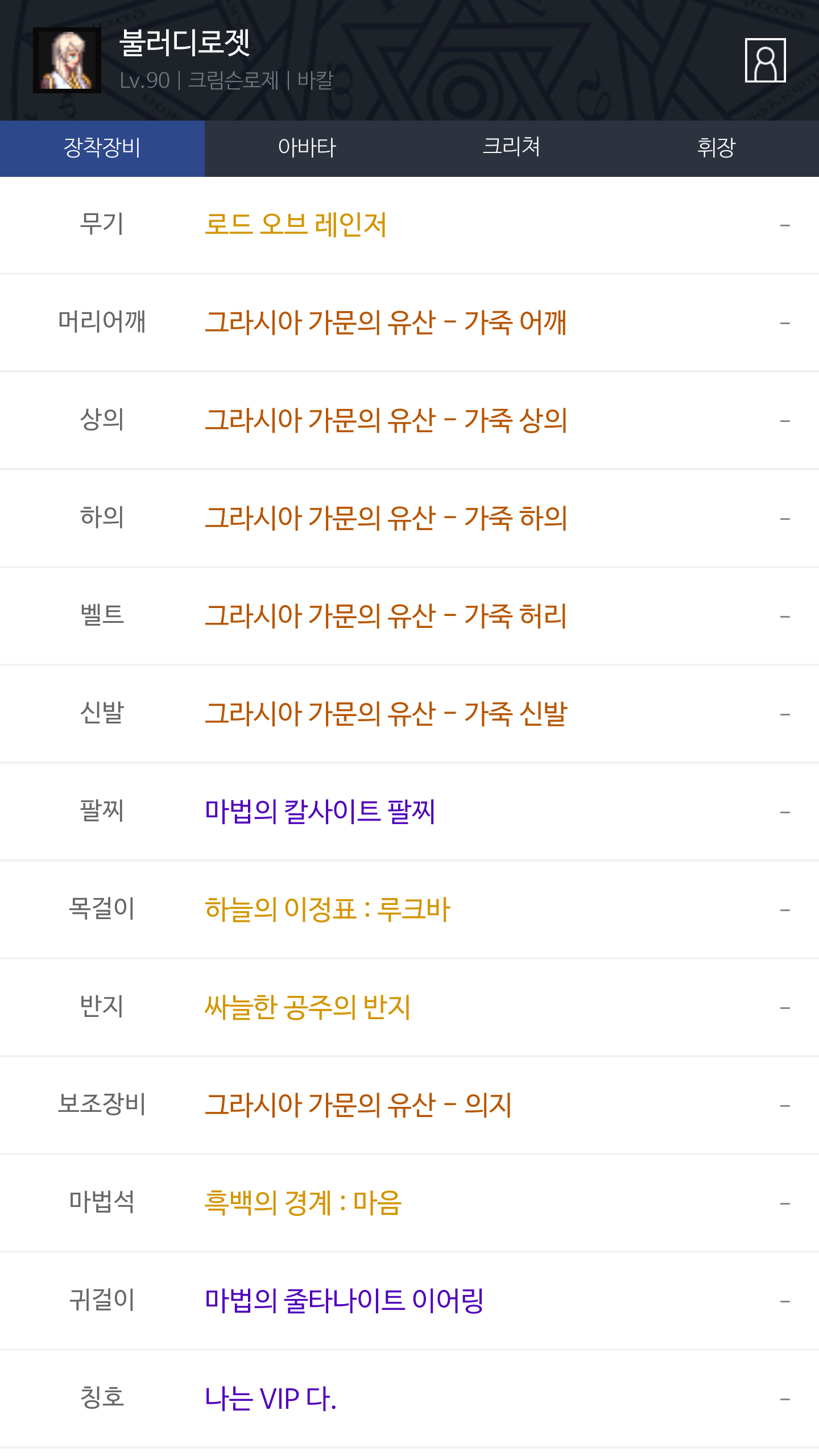Open the 가죽 어깨 shoulder item

click(x=386, y=322)
